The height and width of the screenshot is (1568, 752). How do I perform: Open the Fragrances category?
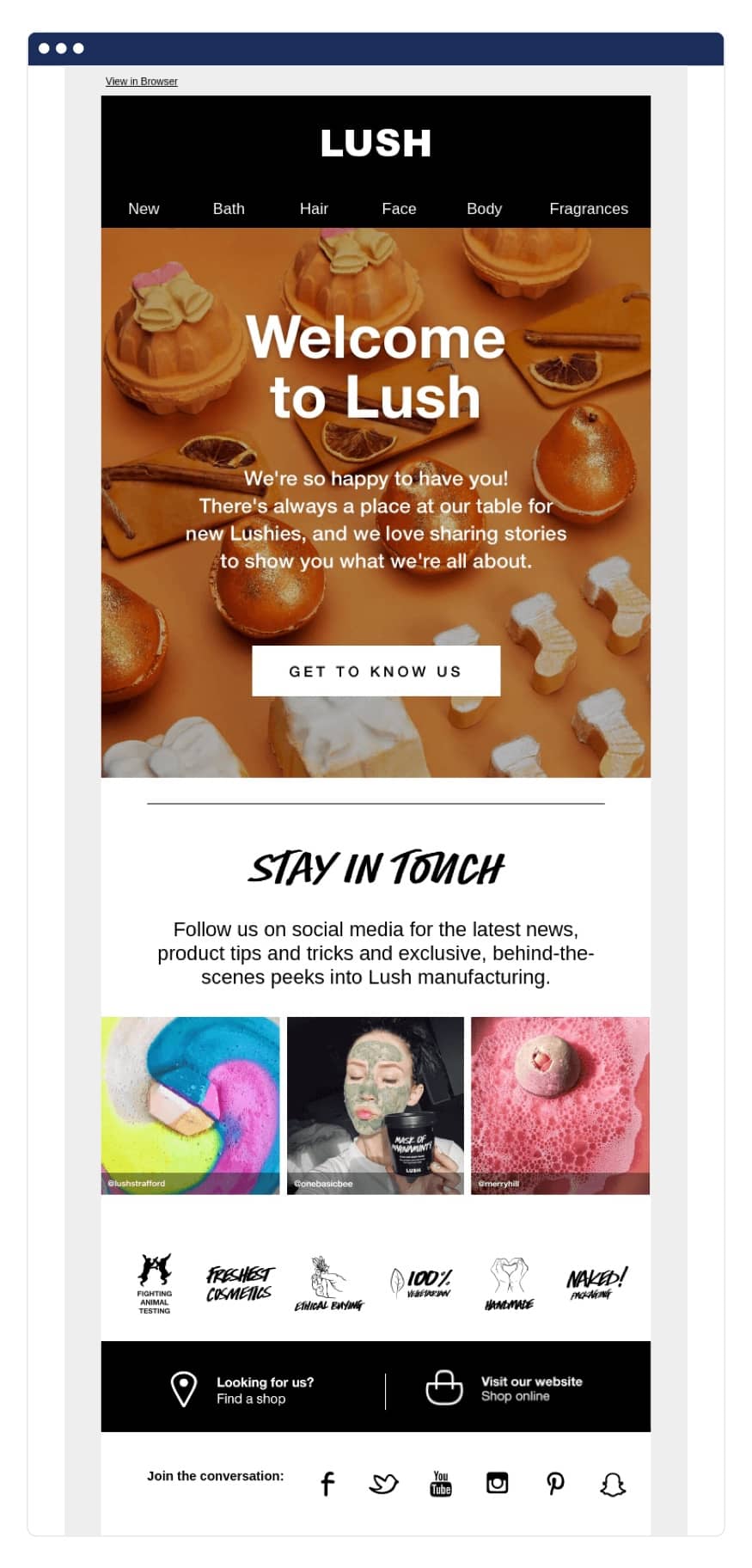coord(588,209)
